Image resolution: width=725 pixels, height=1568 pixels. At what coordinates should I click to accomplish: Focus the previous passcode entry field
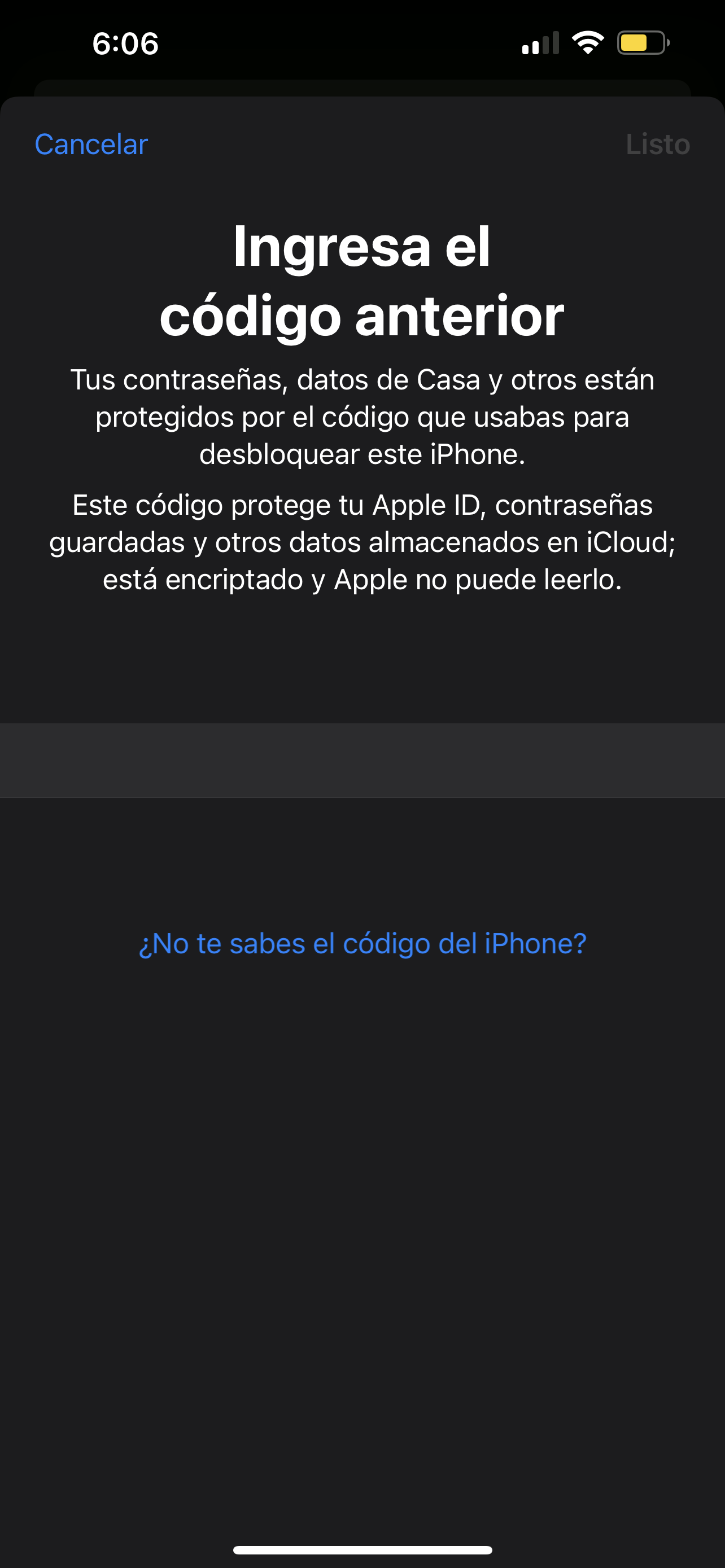362,760
